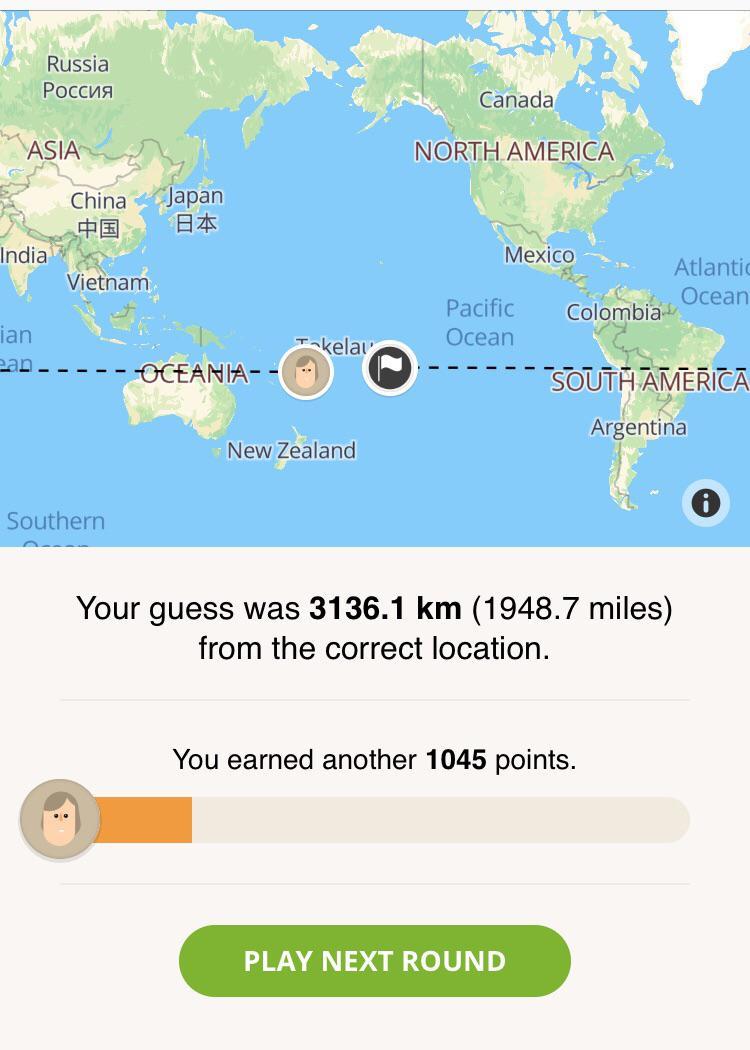Select the player avatar marker near Tokelau
750x1050 pixels.
pos(306,372)
